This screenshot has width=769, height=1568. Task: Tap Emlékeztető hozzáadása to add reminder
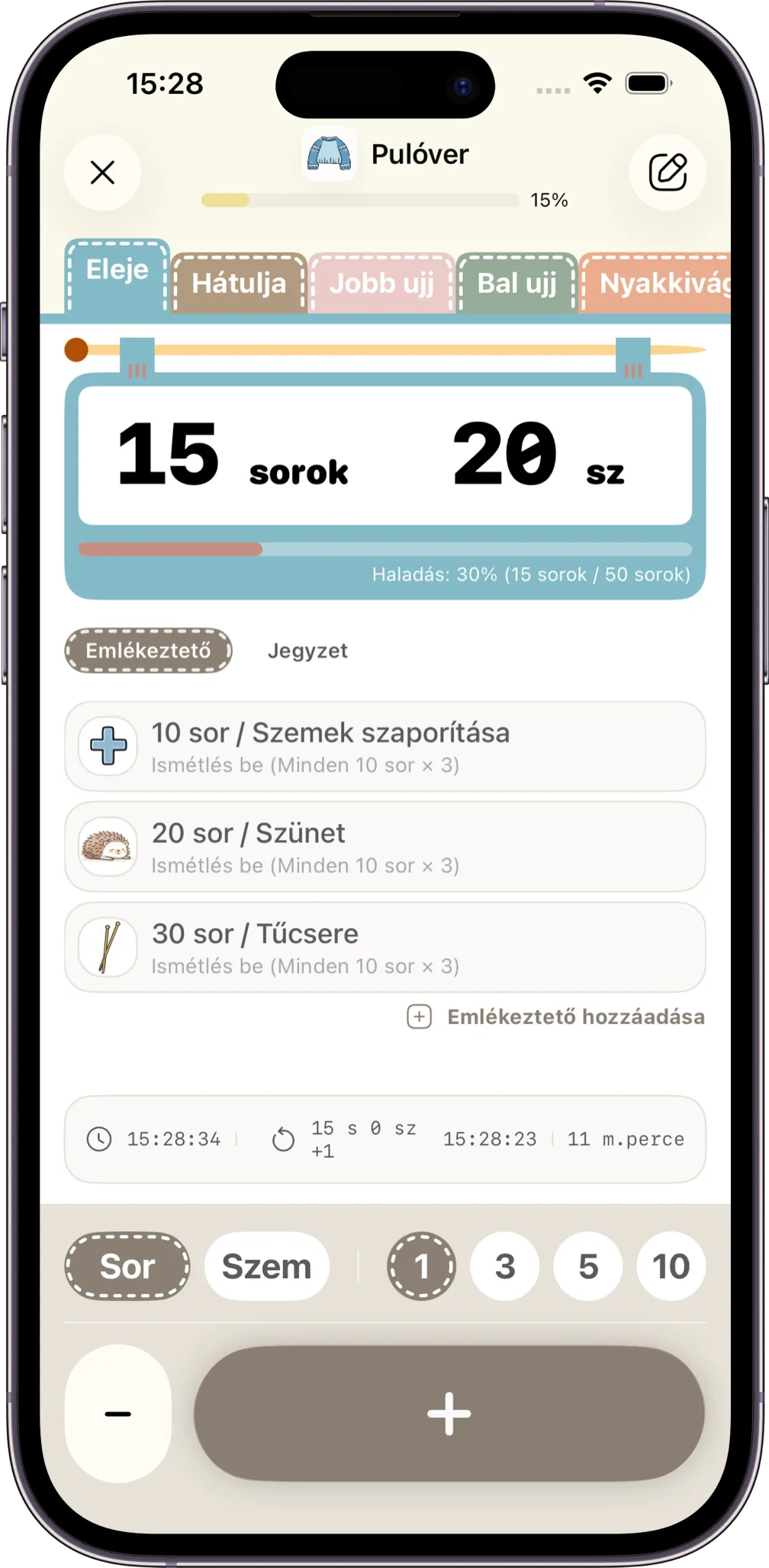click(557, 1017)
